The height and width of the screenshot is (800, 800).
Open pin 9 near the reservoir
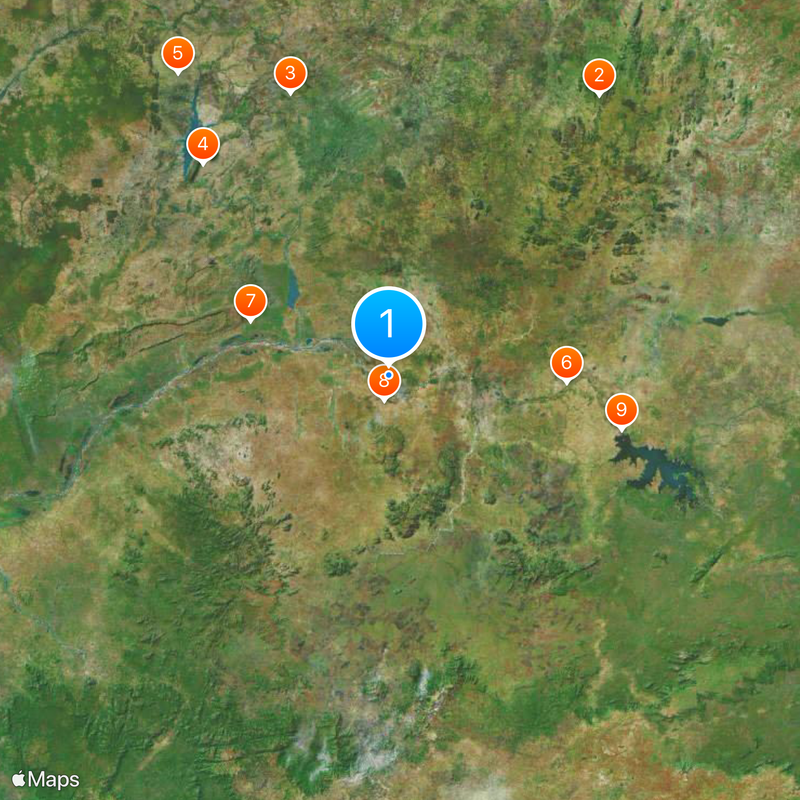621,410
